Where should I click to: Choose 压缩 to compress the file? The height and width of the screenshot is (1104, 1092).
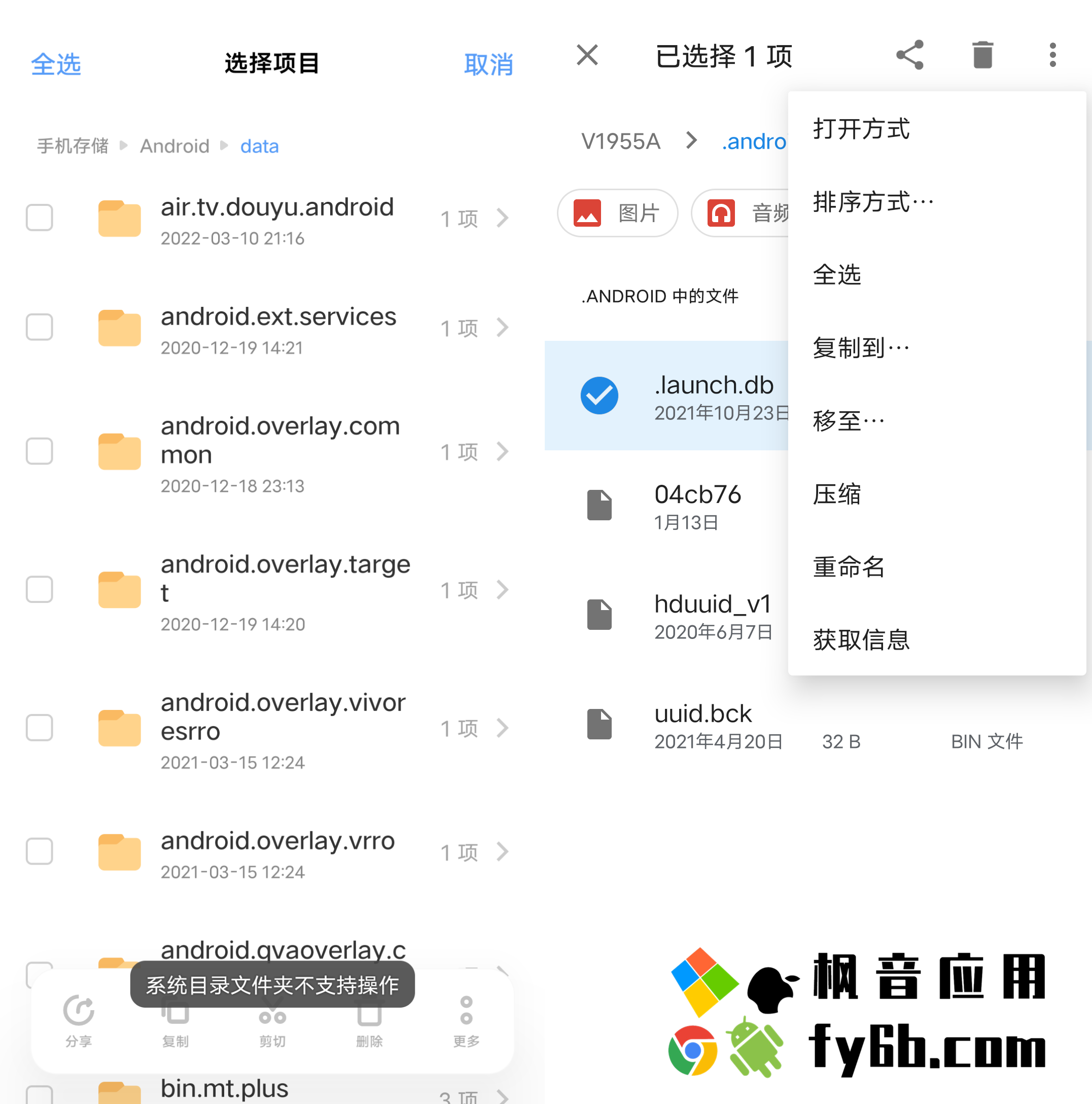pyautogui.click(x=836, y=494)
